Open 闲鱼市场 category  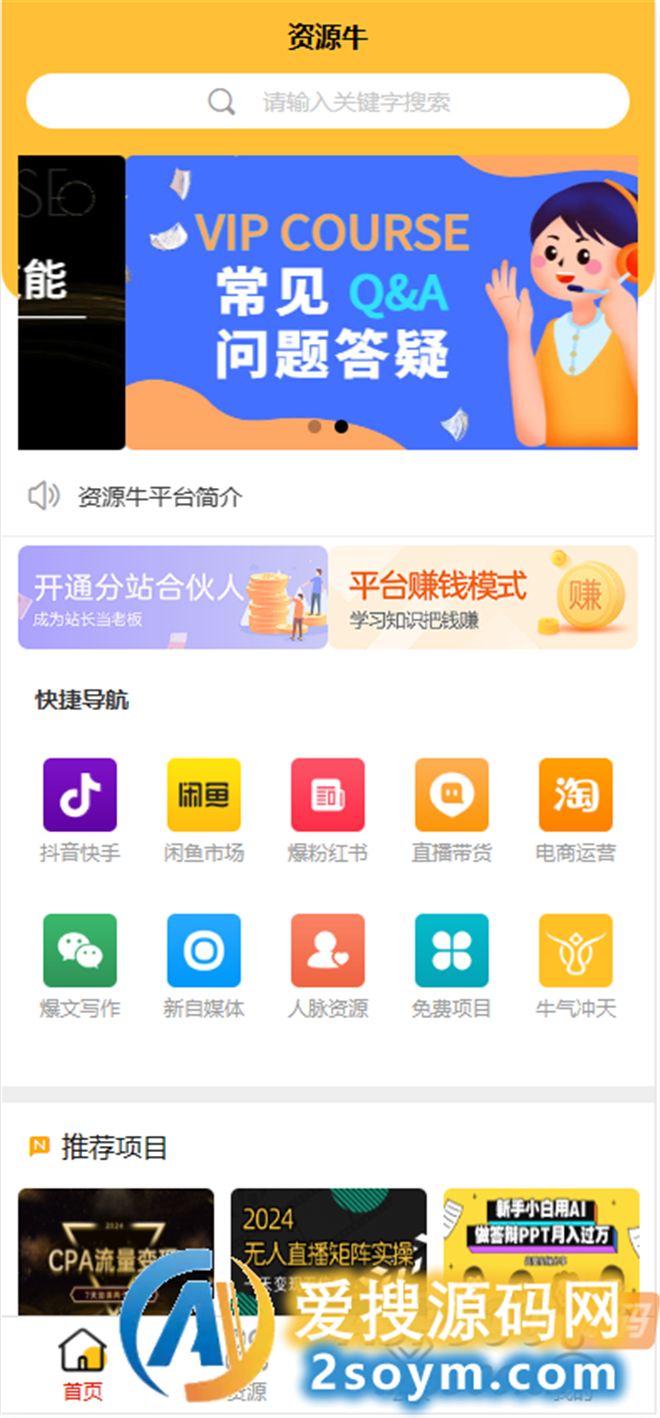(x=204, y=810)
